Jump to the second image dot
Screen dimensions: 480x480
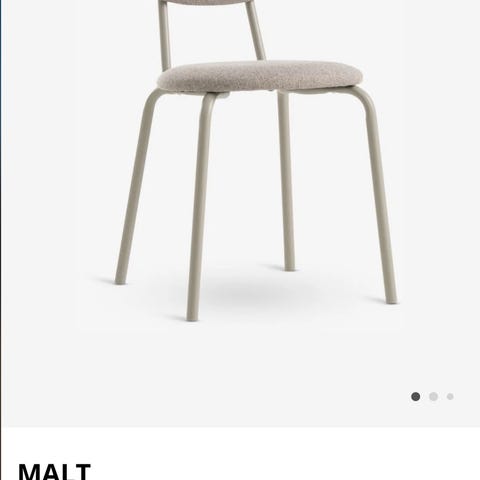point(433,397)
